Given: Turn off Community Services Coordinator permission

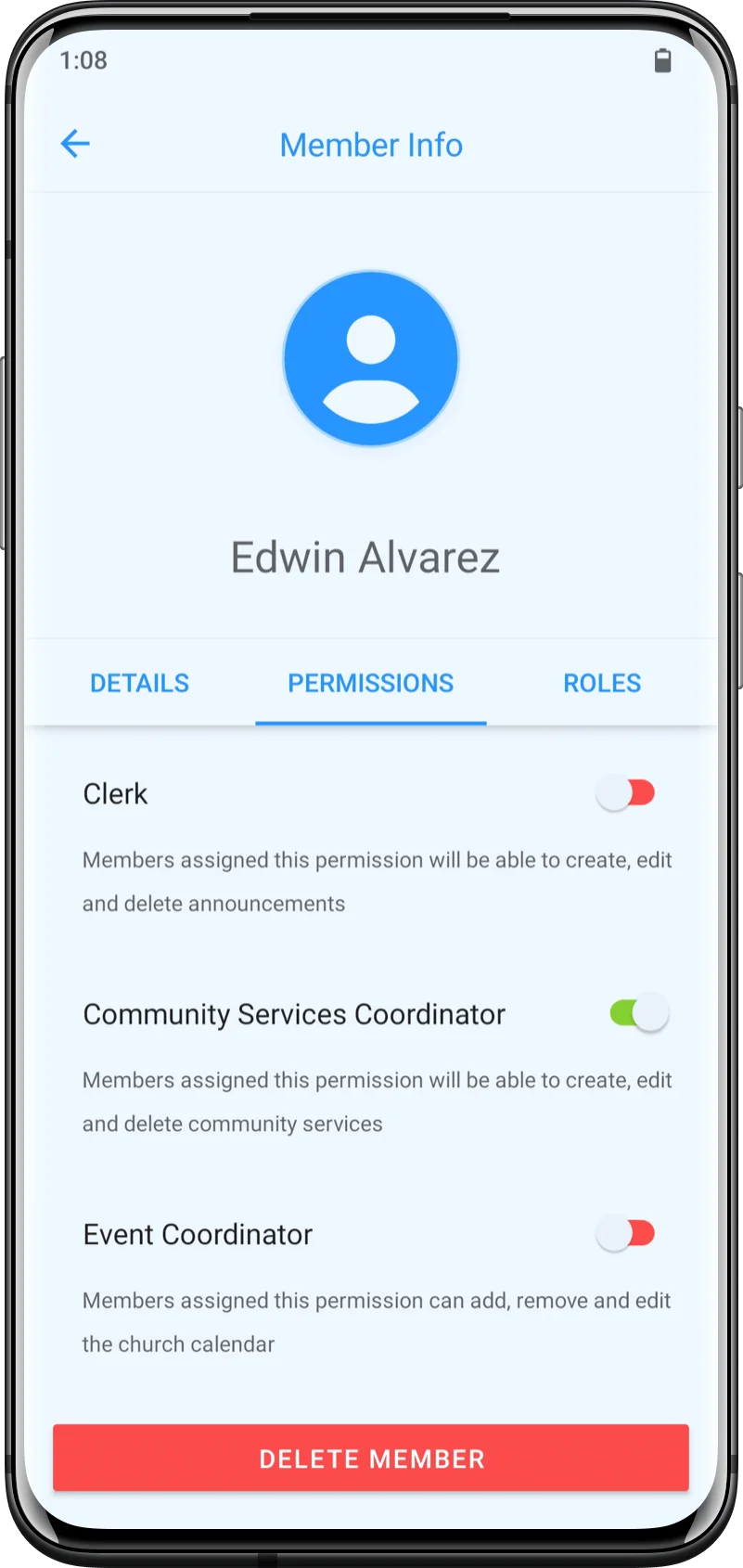Looking at the screenshot, I should click(638, 1013).
